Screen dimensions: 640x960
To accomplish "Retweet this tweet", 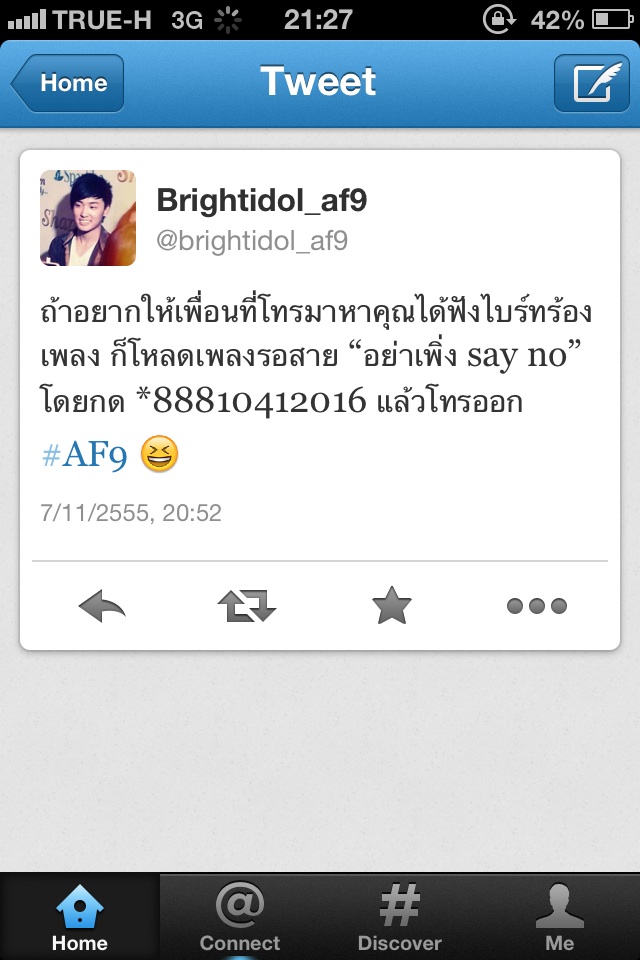I will (246, 606).
